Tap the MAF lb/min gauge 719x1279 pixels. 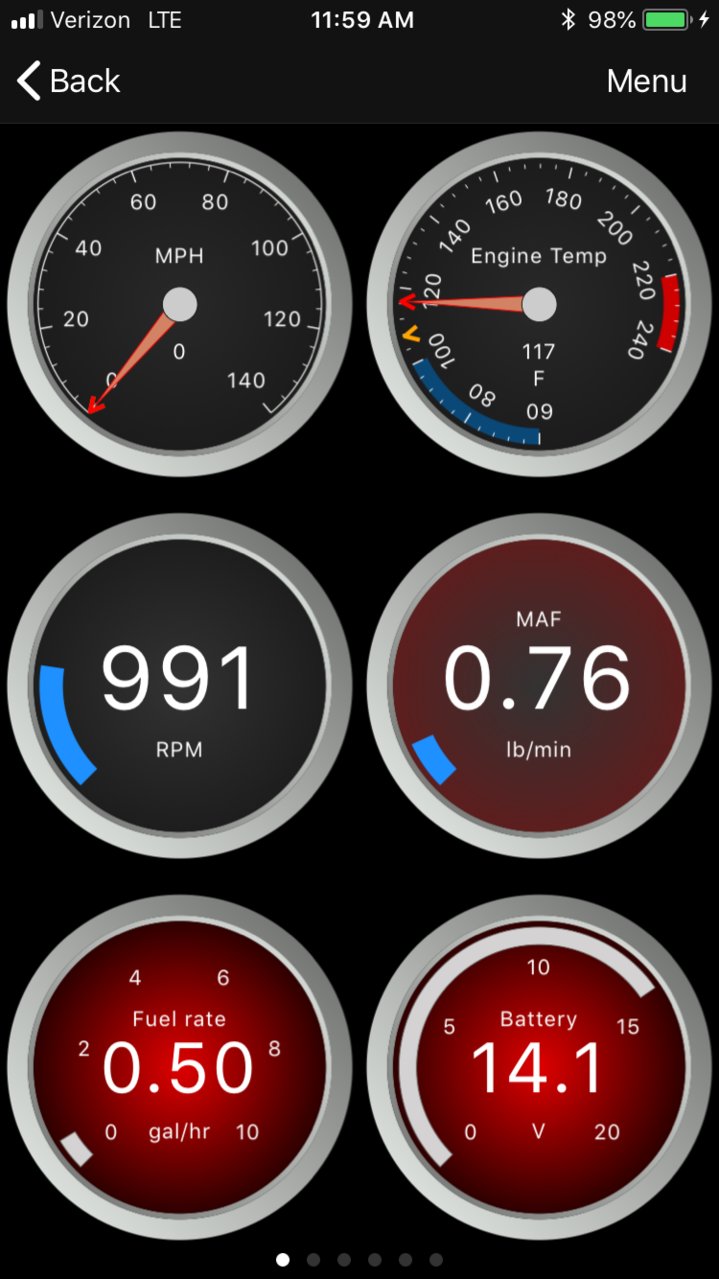(x=539, y=685)
